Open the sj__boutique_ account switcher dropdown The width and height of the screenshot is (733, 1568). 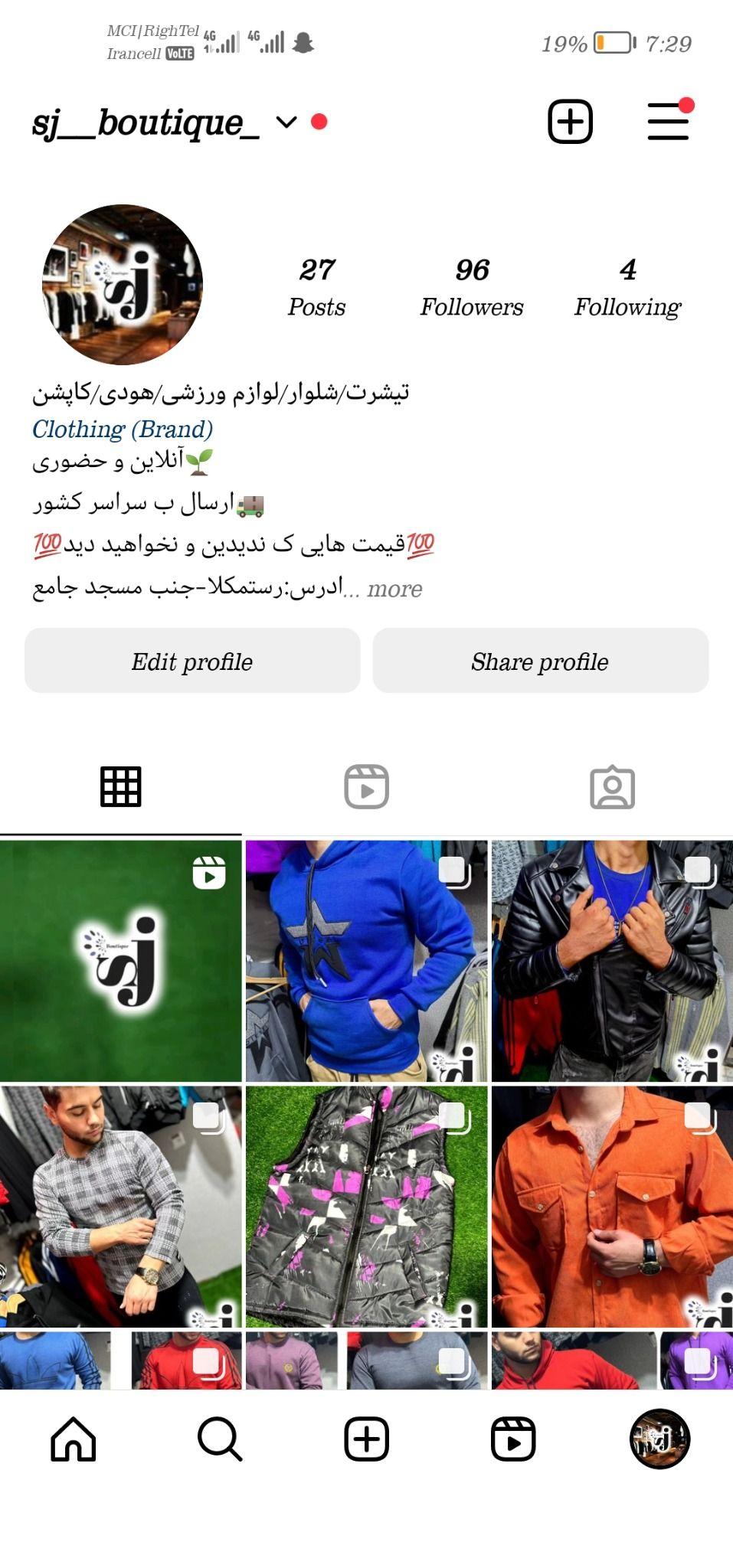(285, 122)
